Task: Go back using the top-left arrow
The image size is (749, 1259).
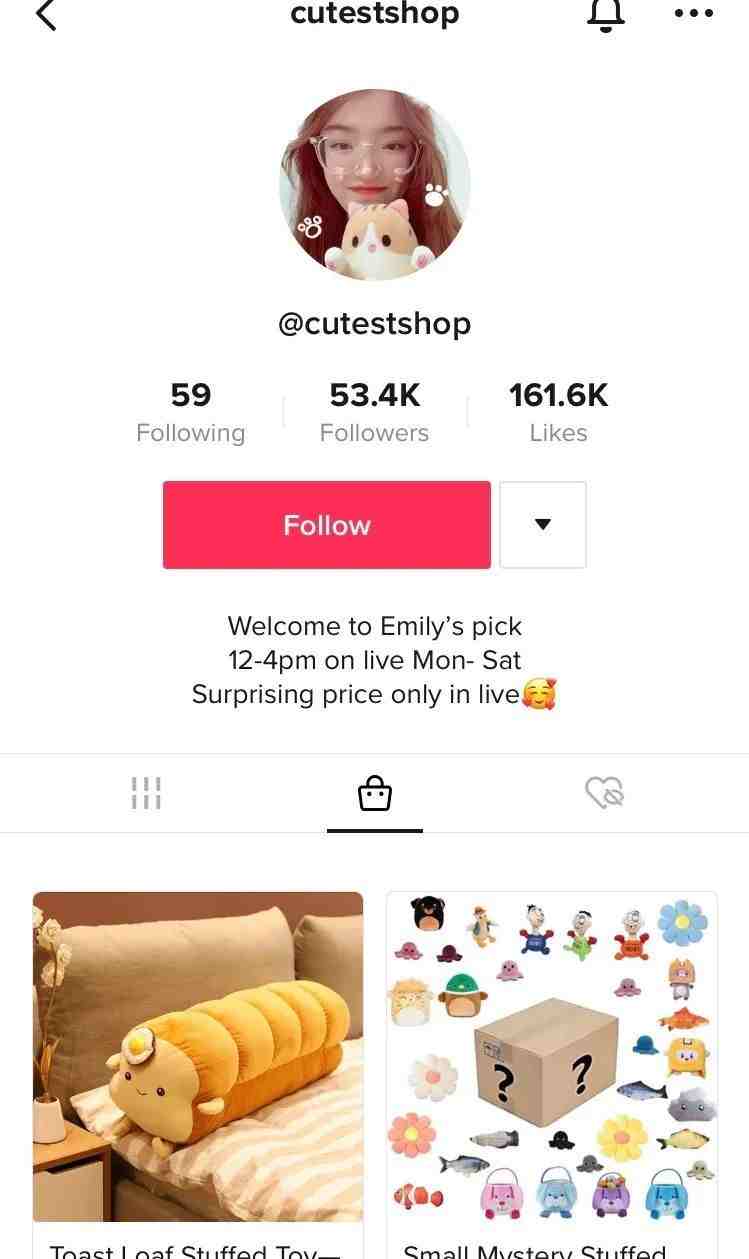Action: click(45, 14)
